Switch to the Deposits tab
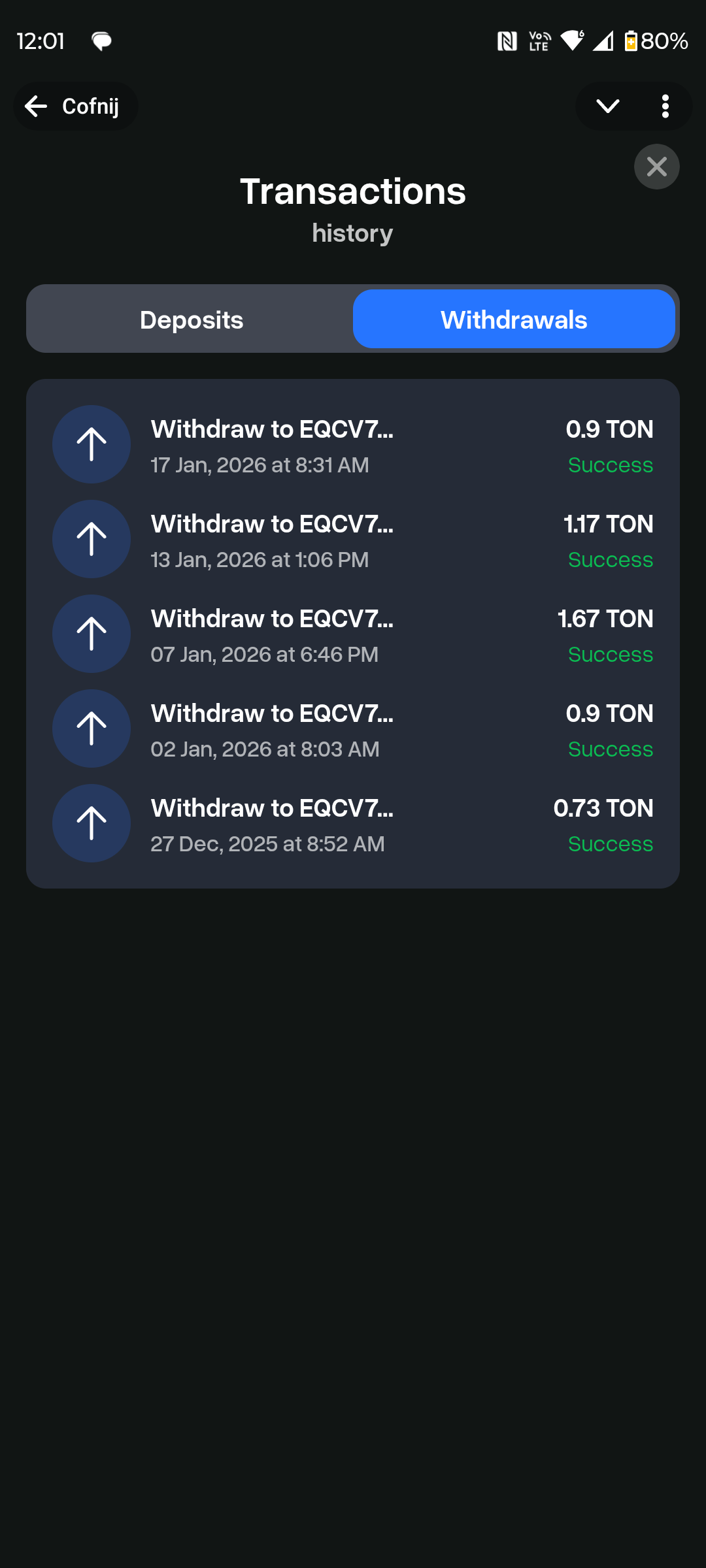This screenshot has width=706, height=1568. point(192,319)
